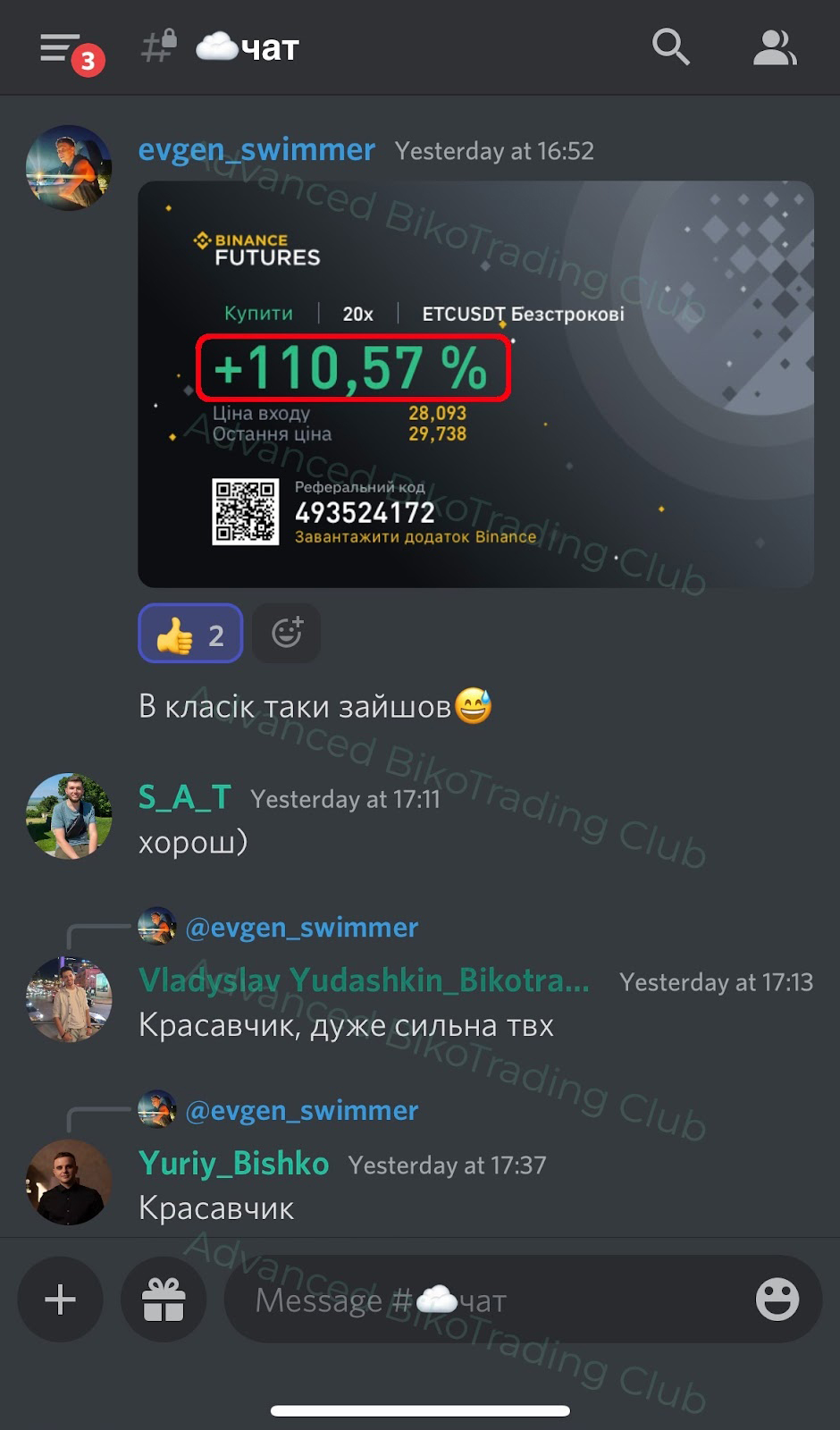The width and height of the screenshot is (840, 1430).
Task: Send a gift via gift icon
Action: click(x=164, y=1299)
